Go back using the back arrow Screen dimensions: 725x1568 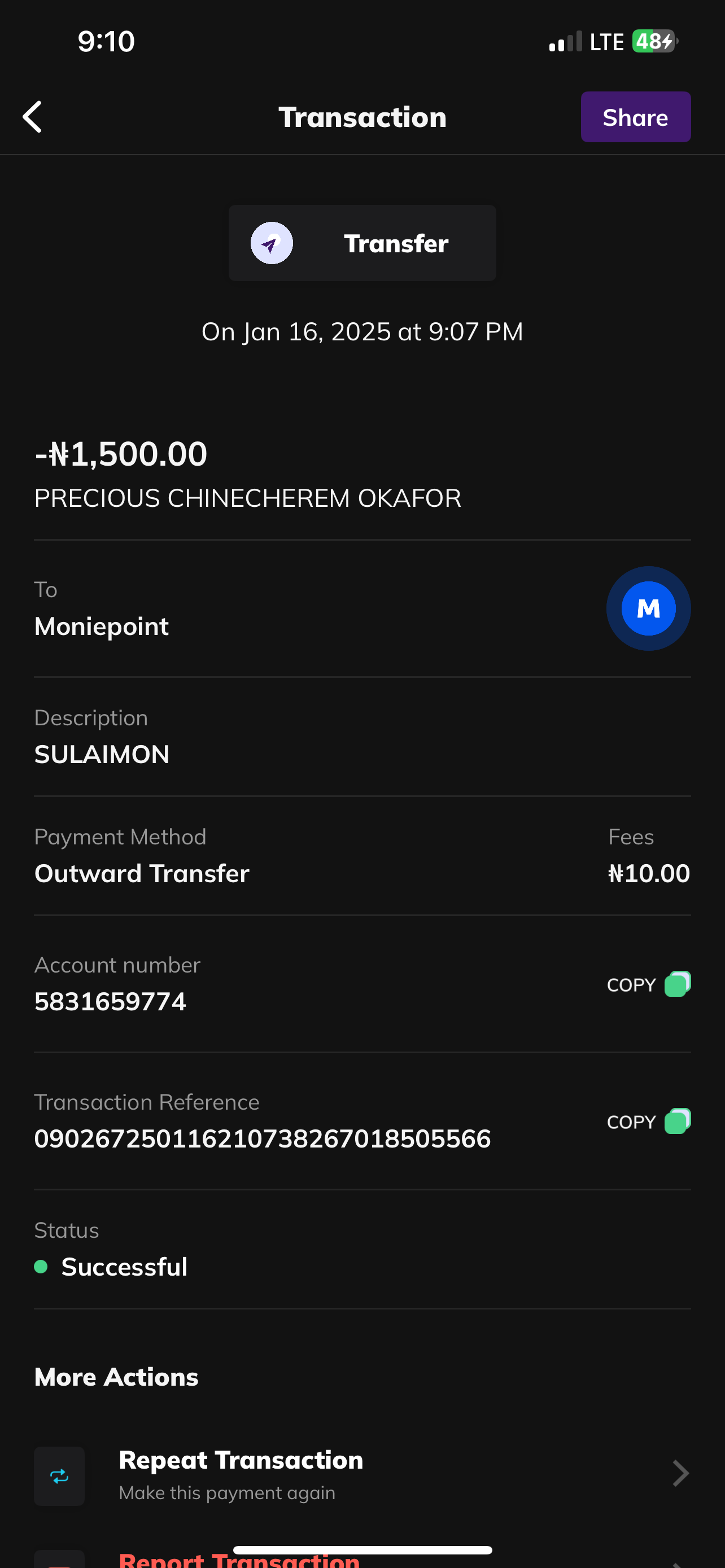(33, 117)
